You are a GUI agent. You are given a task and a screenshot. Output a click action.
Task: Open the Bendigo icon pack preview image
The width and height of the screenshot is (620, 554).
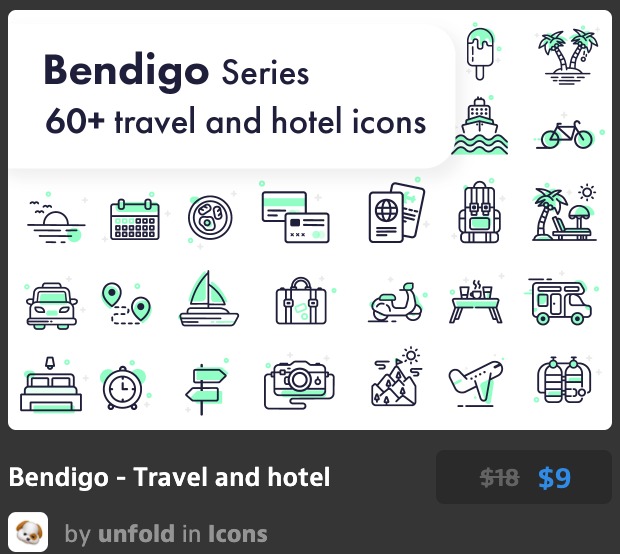pos(310,220)
